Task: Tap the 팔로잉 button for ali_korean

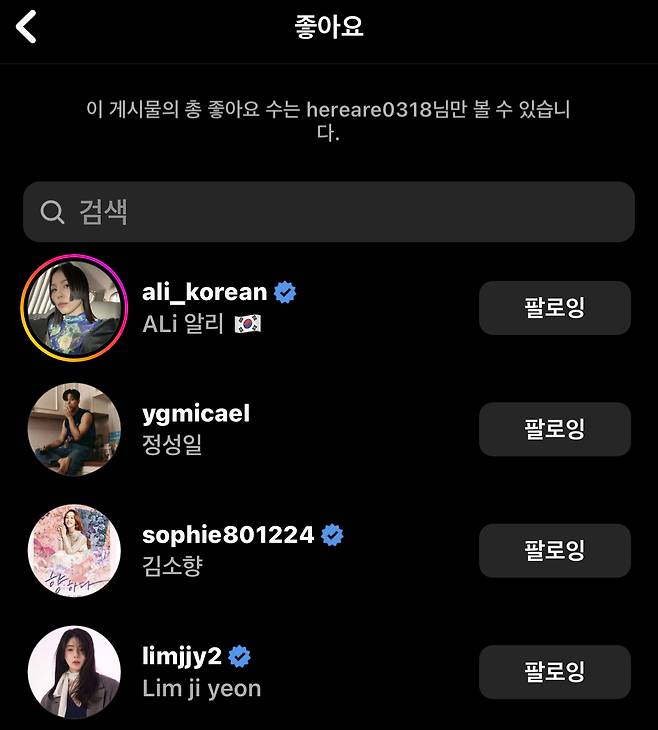Action: click(x=554, y=308)
